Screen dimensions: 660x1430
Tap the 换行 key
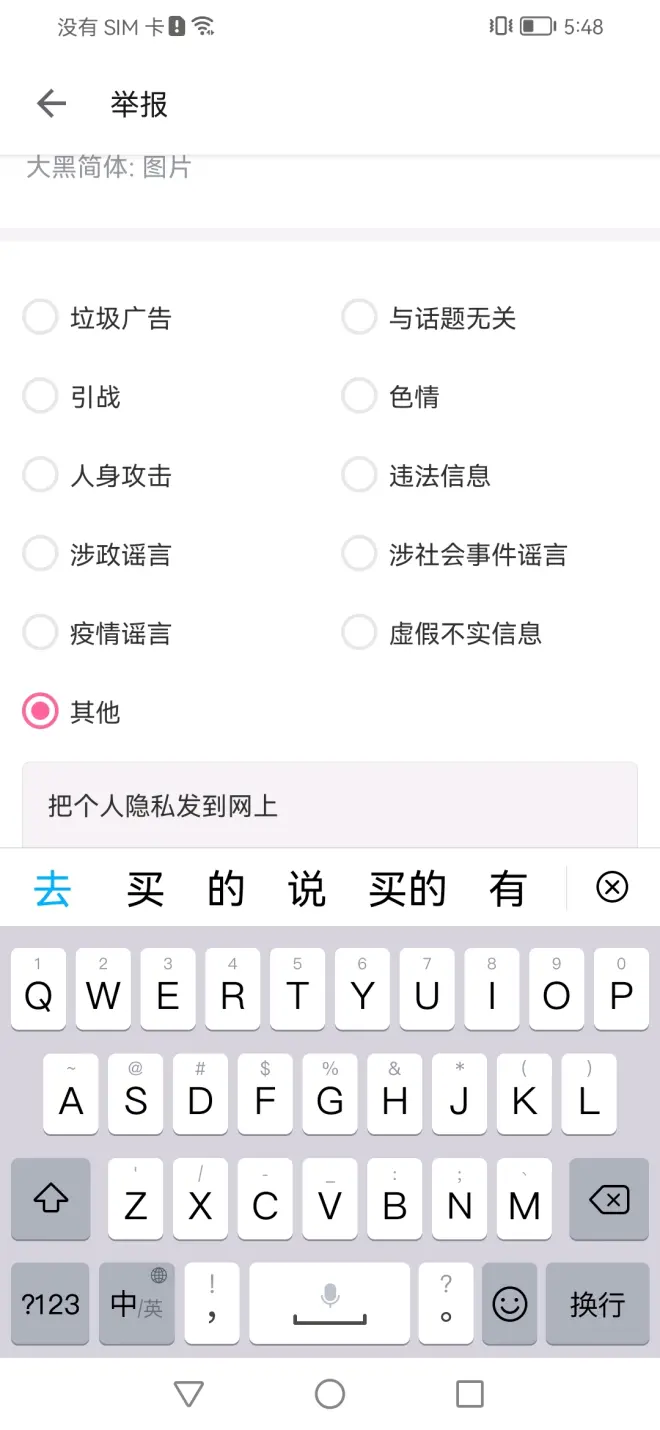coord(597,1304)
